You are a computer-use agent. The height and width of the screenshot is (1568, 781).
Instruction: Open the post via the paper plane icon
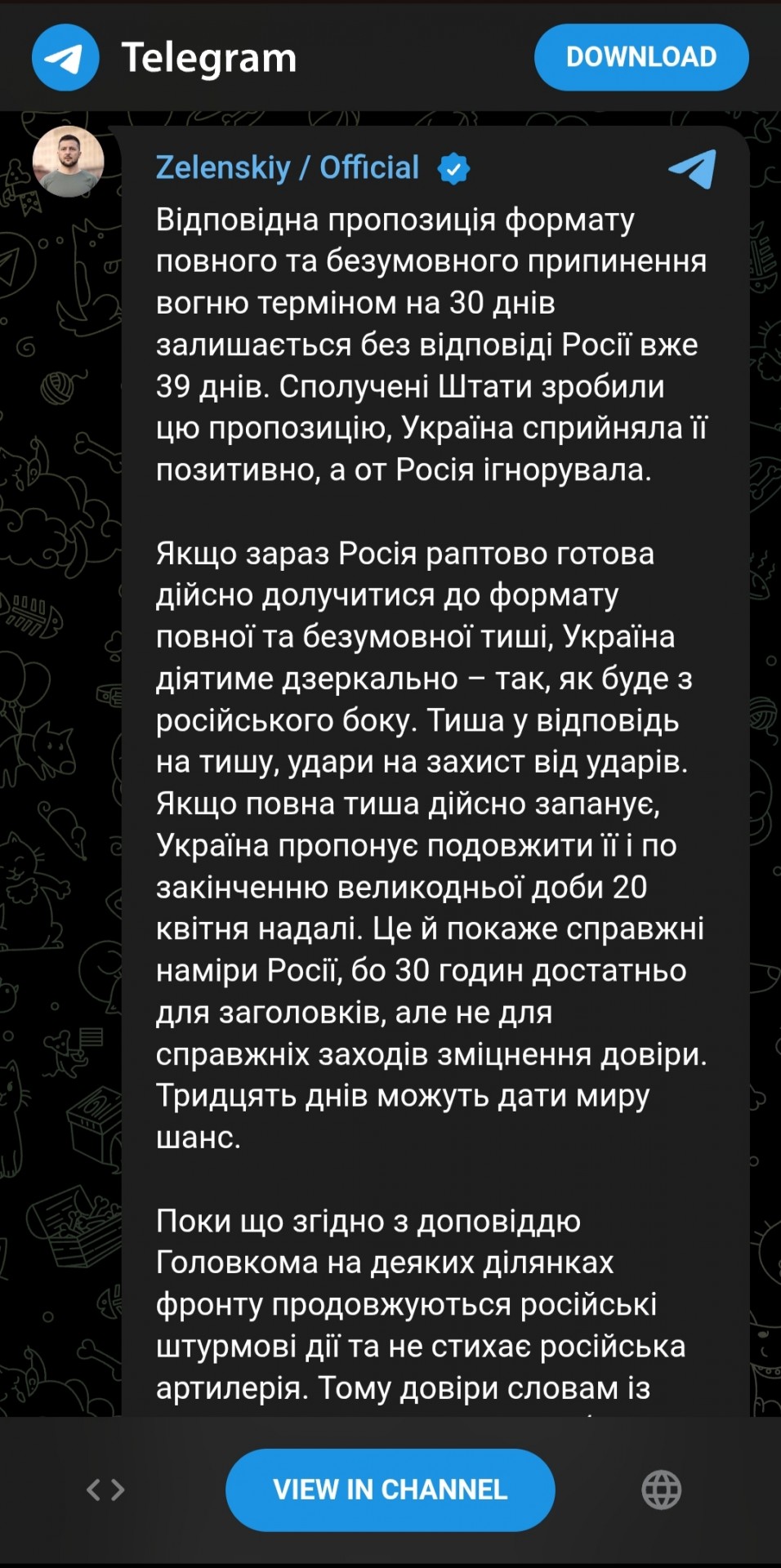(x=692, y=168)
